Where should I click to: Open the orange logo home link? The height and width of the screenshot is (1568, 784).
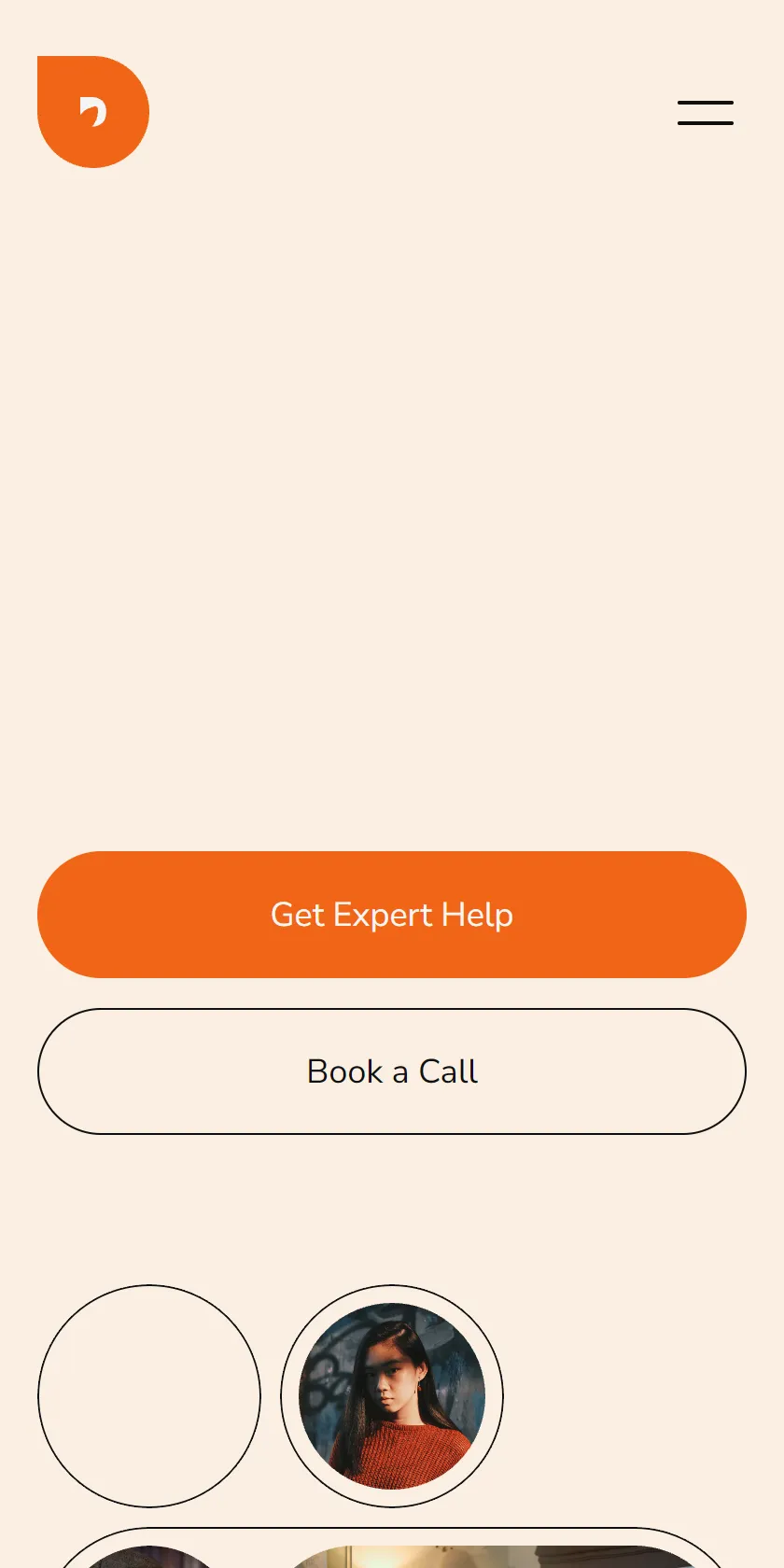click(x=93, y=112)
